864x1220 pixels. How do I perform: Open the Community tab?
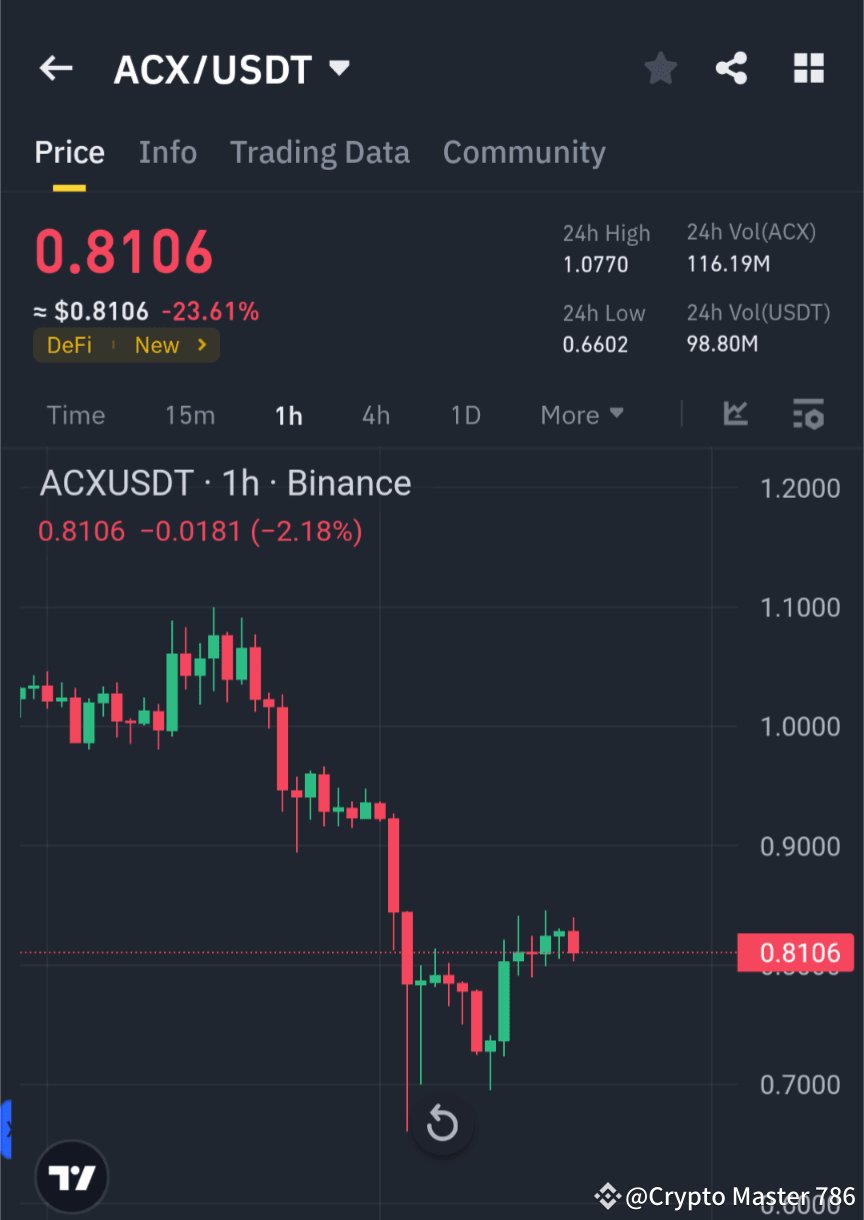524,152
